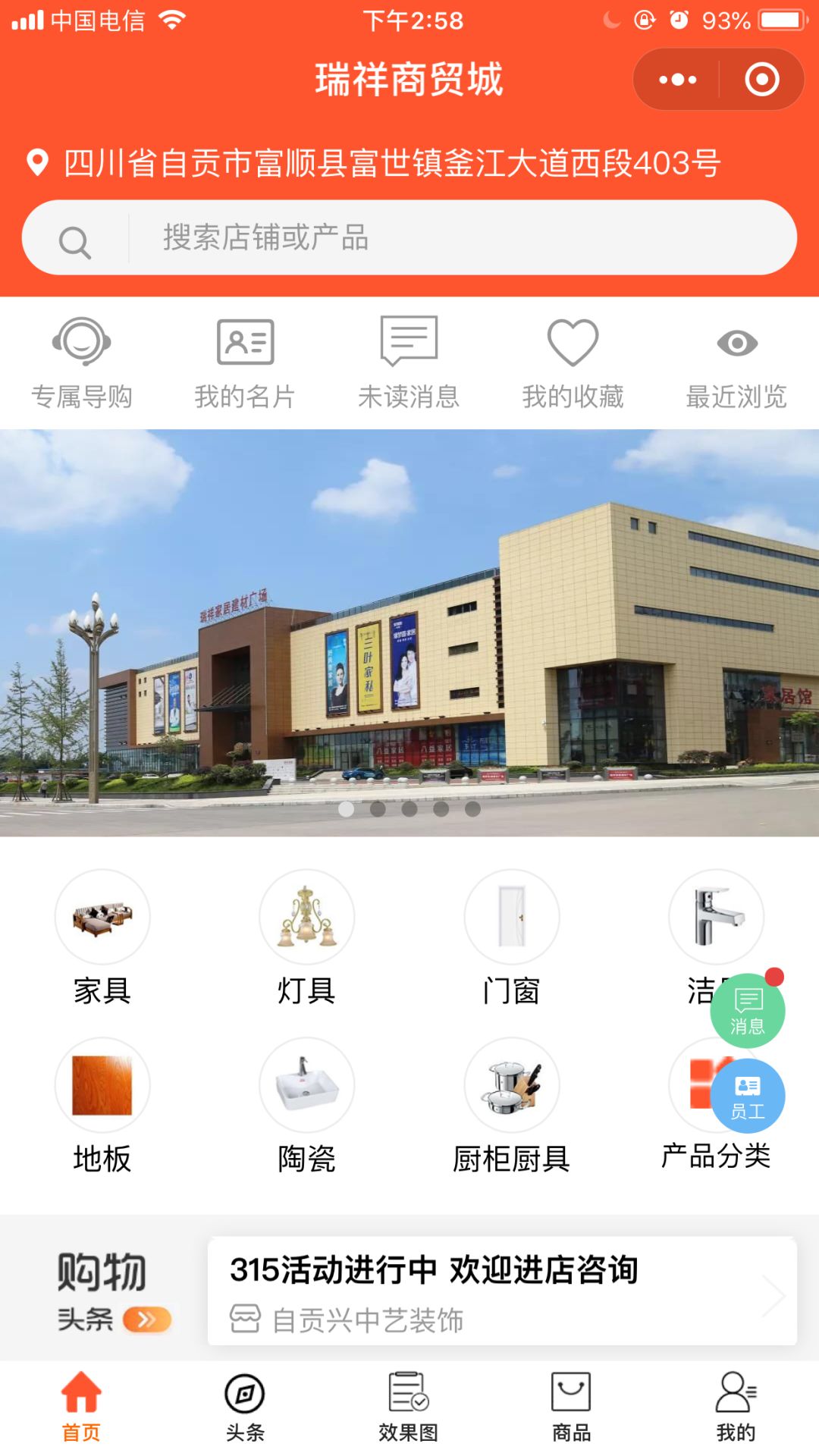This screenshot has height=1456, width=819.
Task: Browse the 家具 furniture category
Action: pyautogui.click(x=102, y=937)
